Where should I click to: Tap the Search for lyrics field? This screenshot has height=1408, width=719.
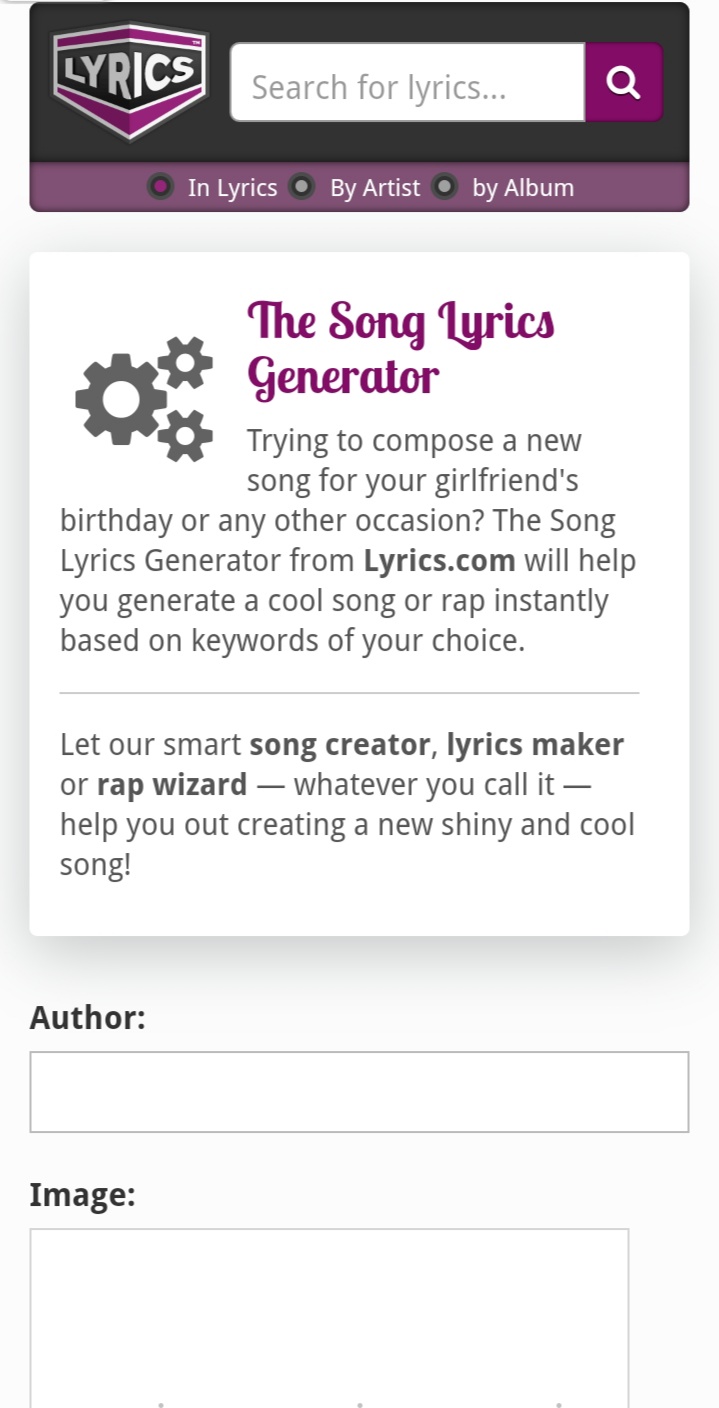[x=407, y=83]
